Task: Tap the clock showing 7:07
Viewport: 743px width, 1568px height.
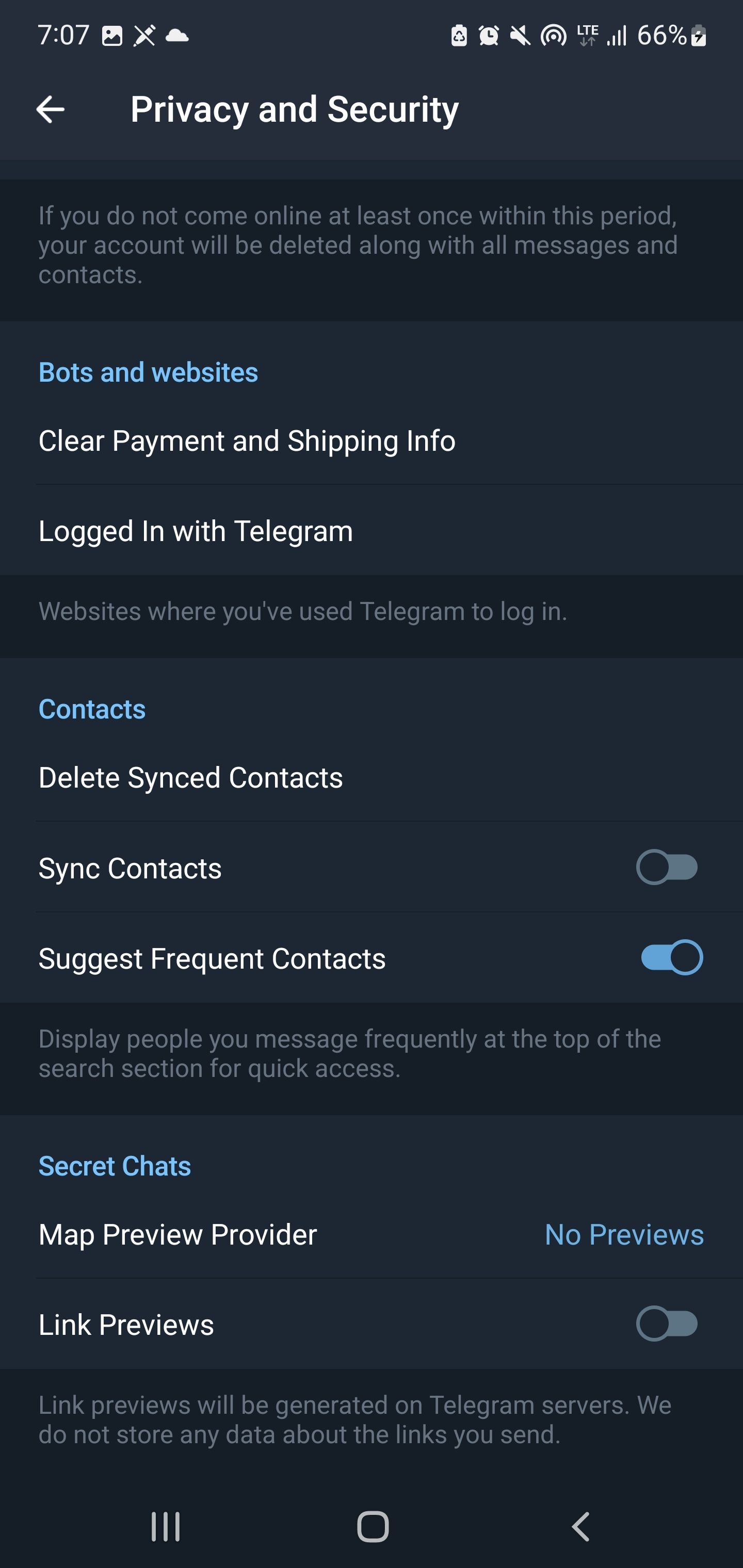Action: pyautogui.click(x=64, y=35)
